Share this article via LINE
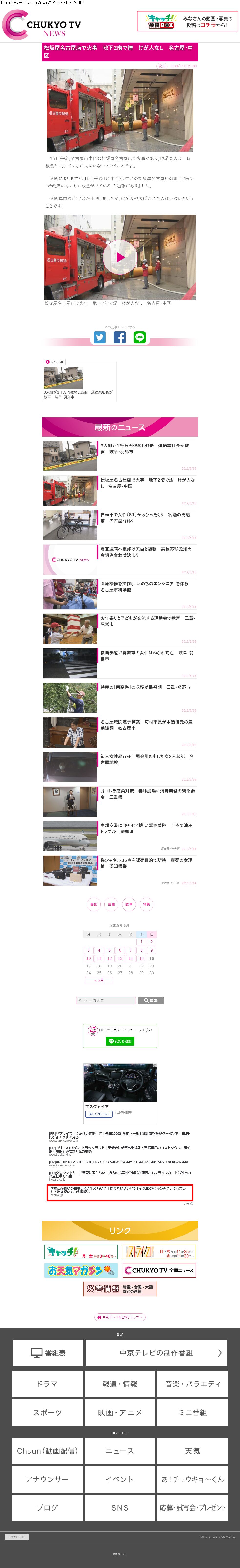The height and width of the screenshot is (1568, 240). pyautogui.click(x=139, y=337)
